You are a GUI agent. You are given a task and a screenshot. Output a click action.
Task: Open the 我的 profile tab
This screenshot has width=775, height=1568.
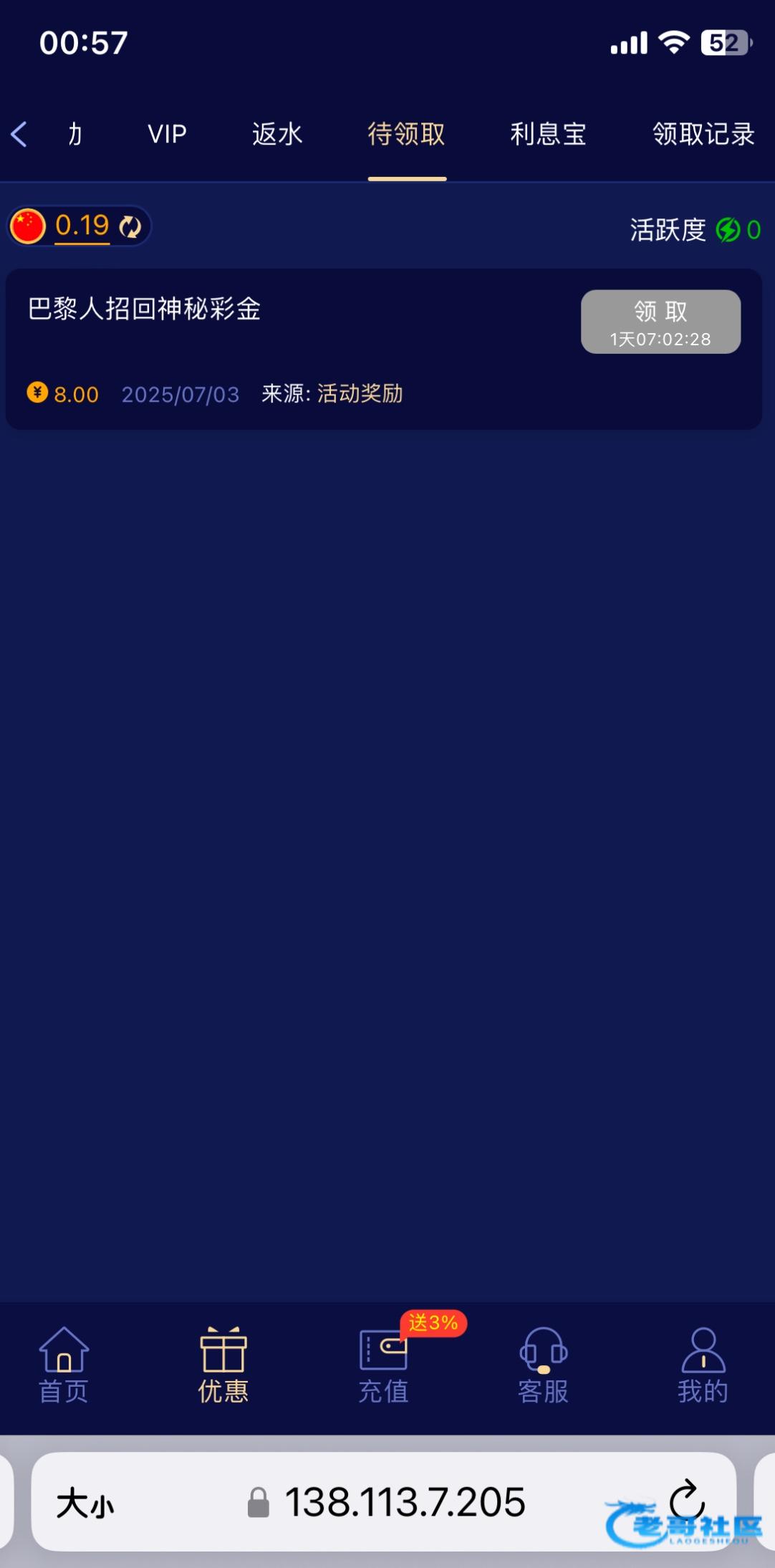703,1365
